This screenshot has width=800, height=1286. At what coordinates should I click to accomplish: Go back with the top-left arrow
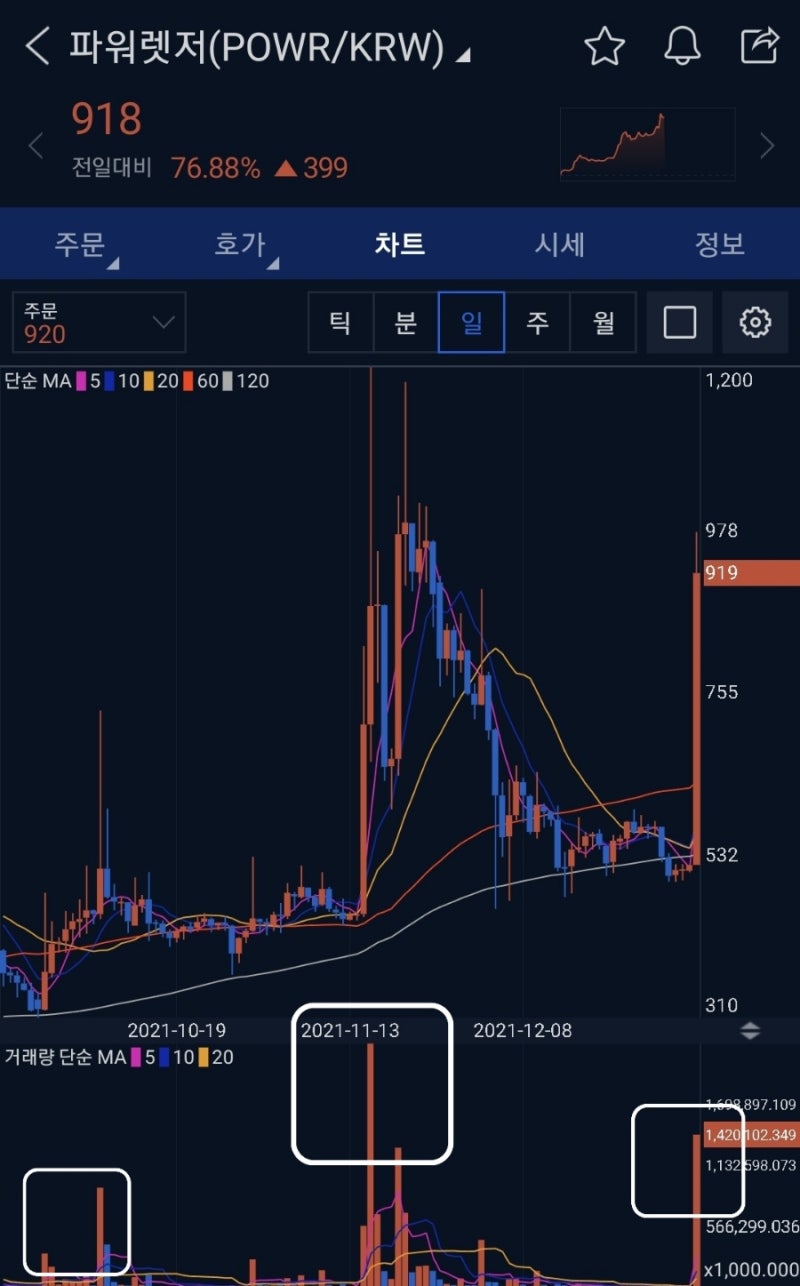click(37, 46)
